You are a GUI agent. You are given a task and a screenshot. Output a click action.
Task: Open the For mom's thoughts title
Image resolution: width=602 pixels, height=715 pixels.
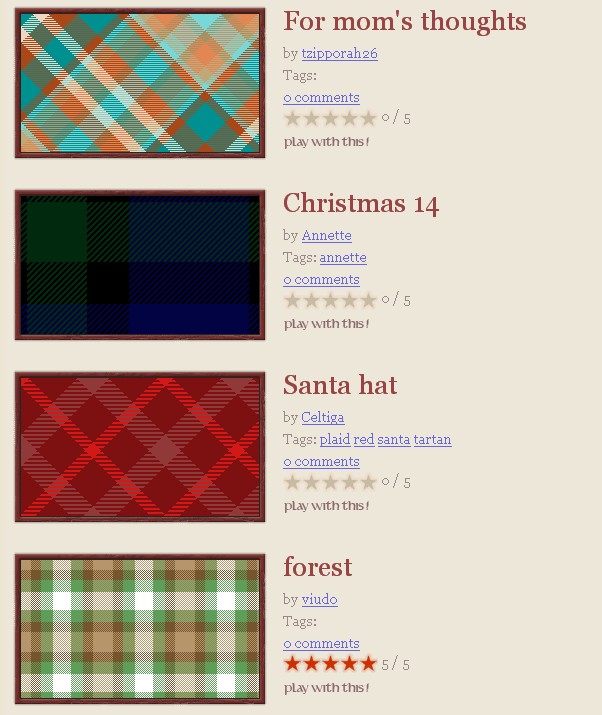404,21
